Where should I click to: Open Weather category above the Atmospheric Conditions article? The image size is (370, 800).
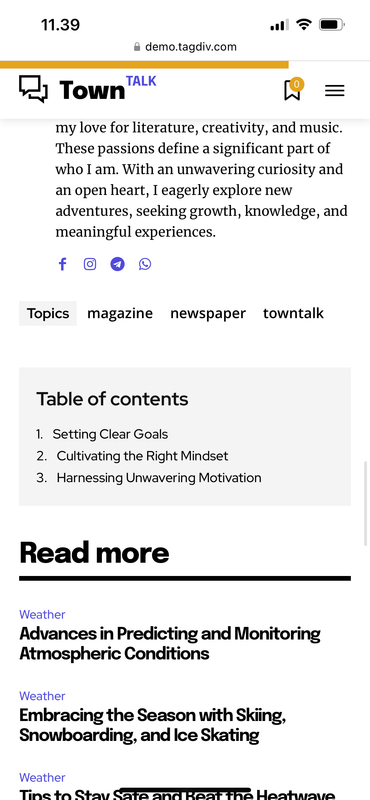[42, 615]
